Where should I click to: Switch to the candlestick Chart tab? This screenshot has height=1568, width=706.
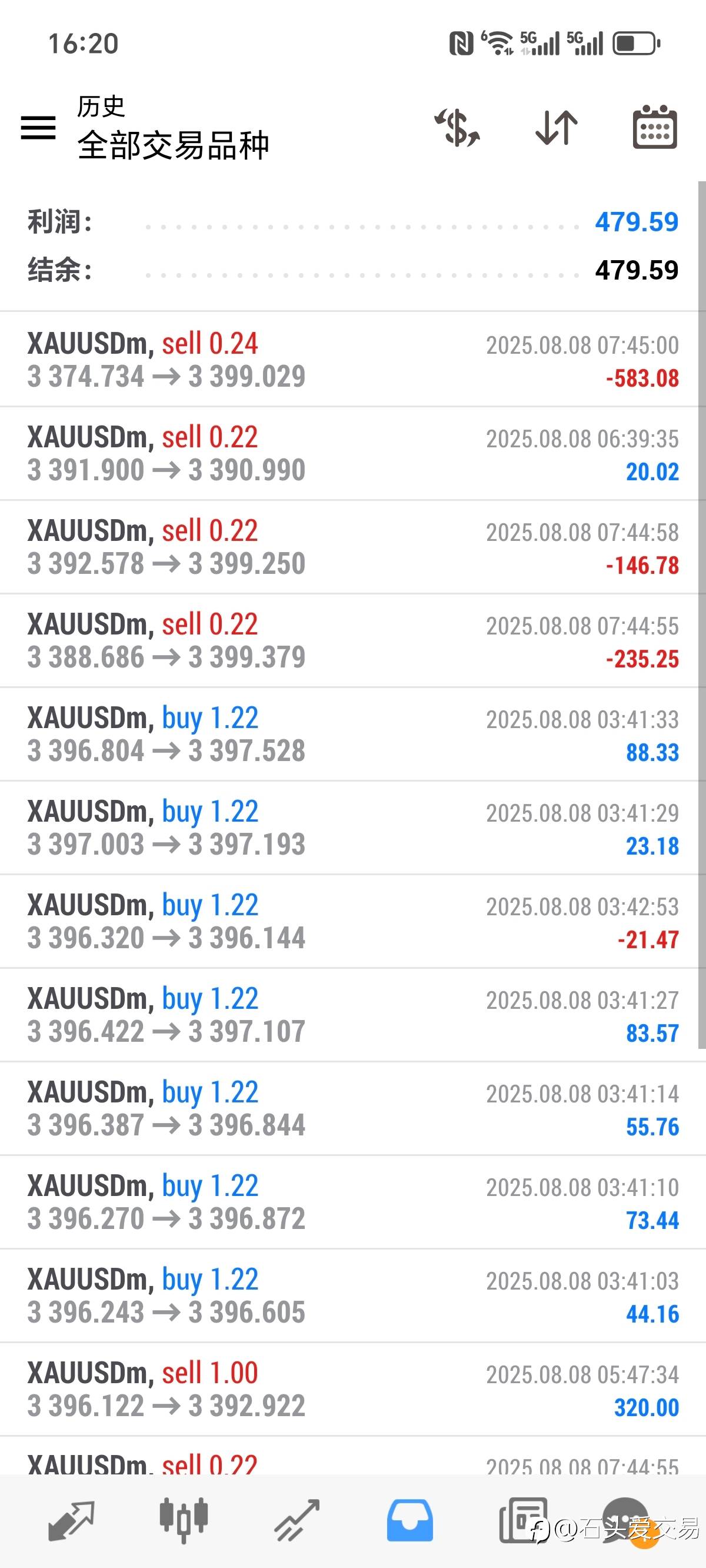coord(184,1520)
